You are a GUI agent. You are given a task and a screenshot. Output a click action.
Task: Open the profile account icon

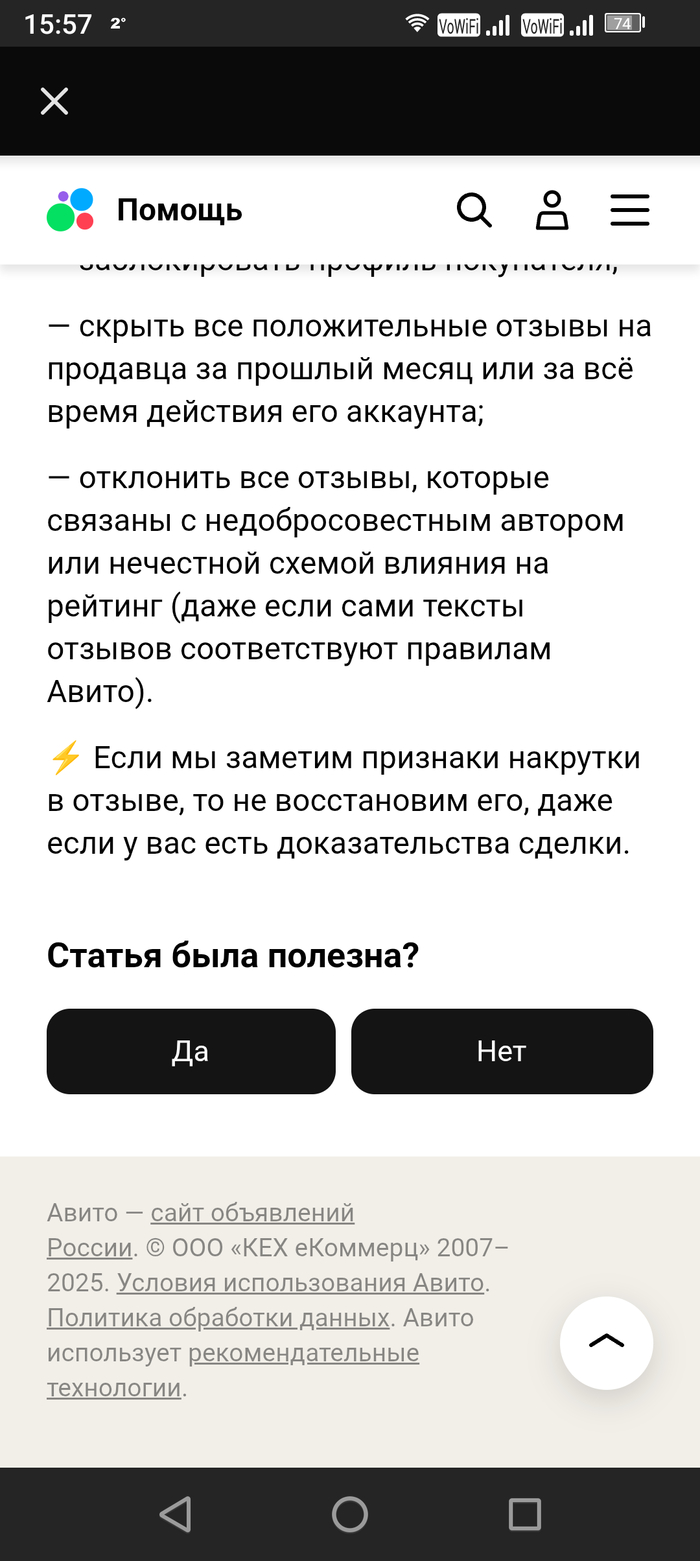(552, 211)
